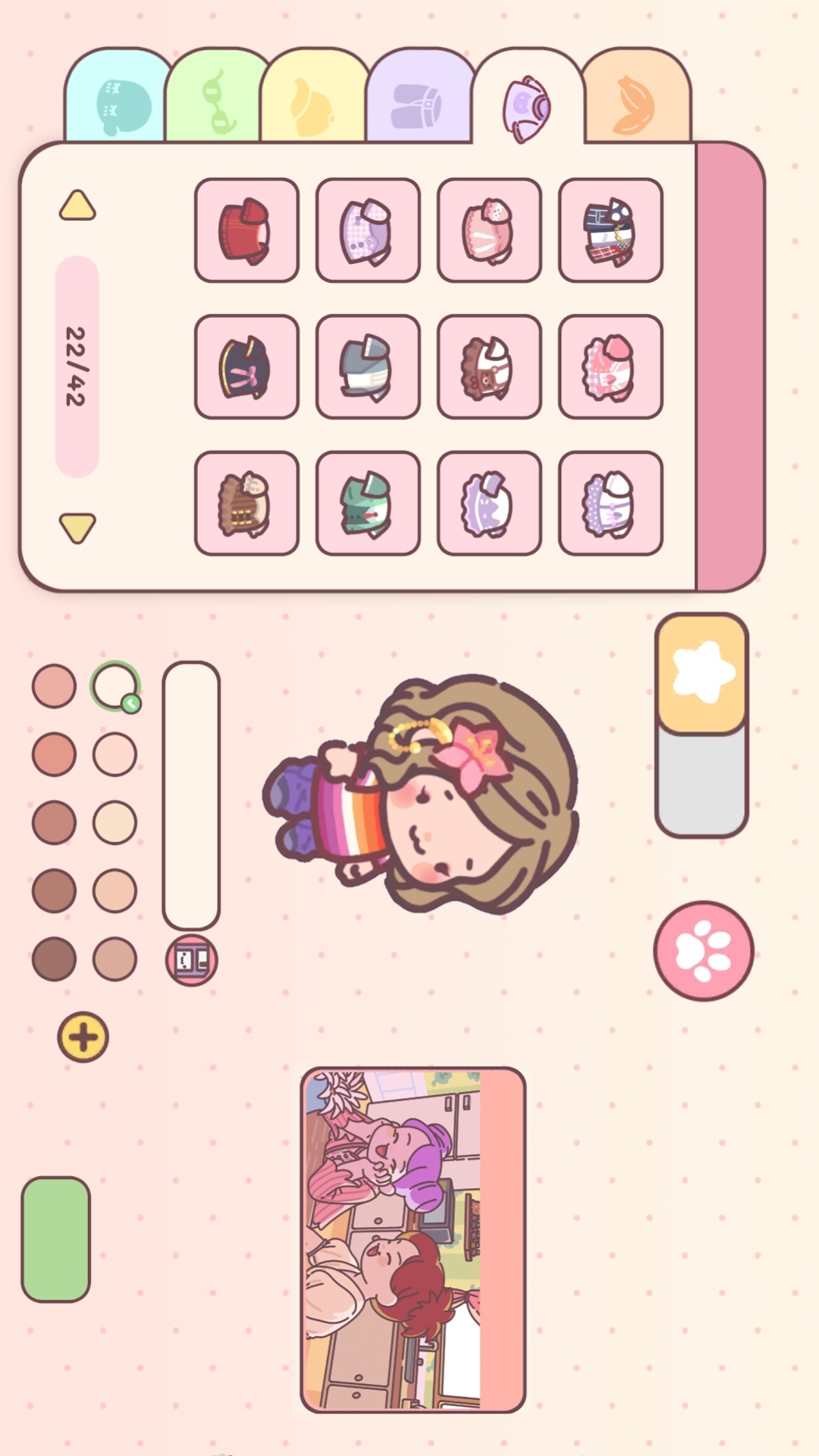Viewport: 819px width, 1456px height.
Task: Select the red sweater top
Action: tap(246, 231)
